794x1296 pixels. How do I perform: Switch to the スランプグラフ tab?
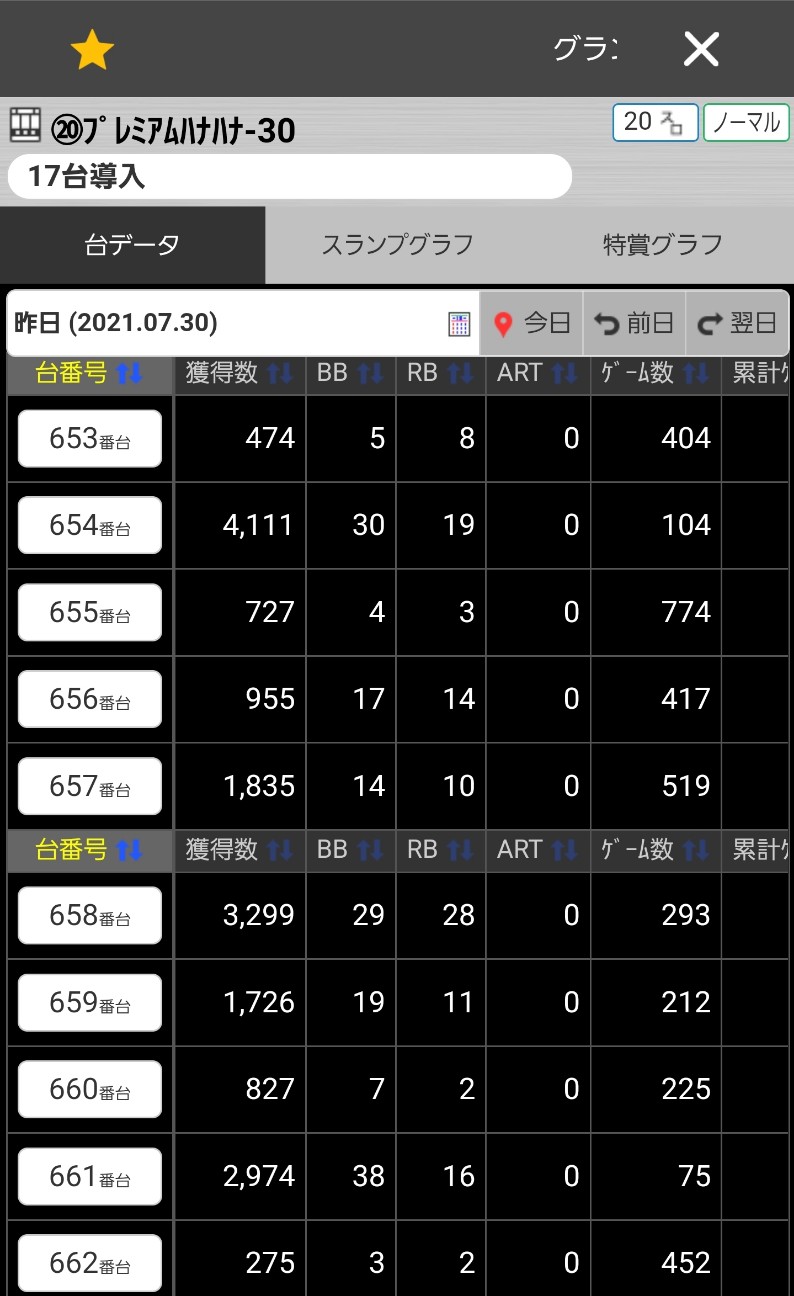(399, 244)
